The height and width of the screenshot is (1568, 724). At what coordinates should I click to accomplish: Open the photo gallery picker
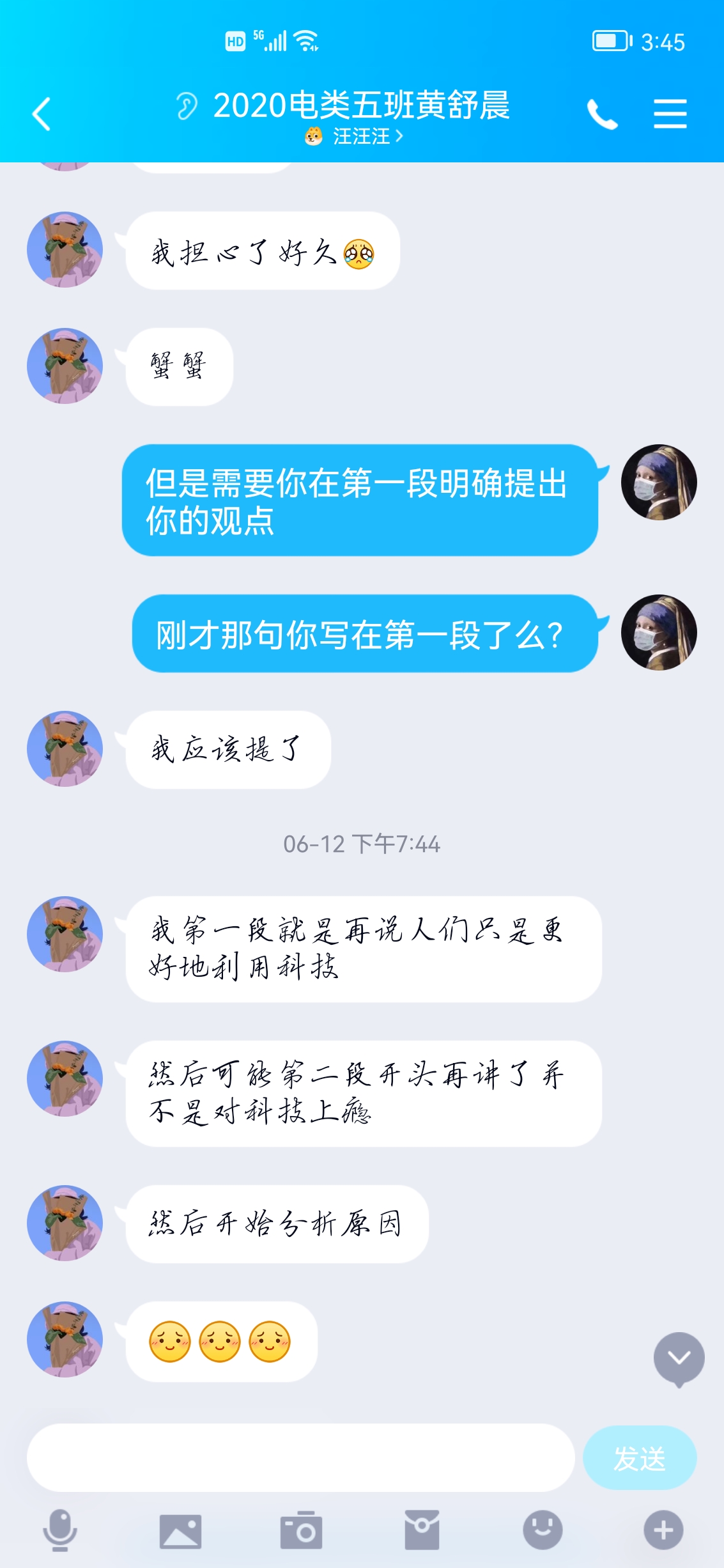pos(180,1531)
